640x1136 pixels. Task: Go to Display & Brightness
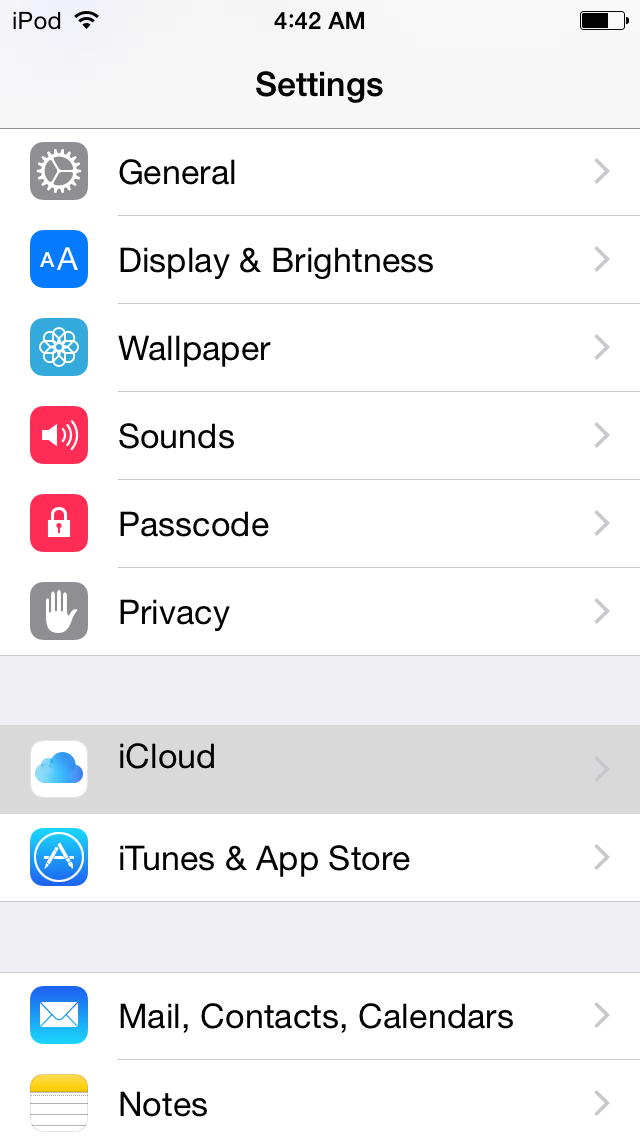[320, 260]
